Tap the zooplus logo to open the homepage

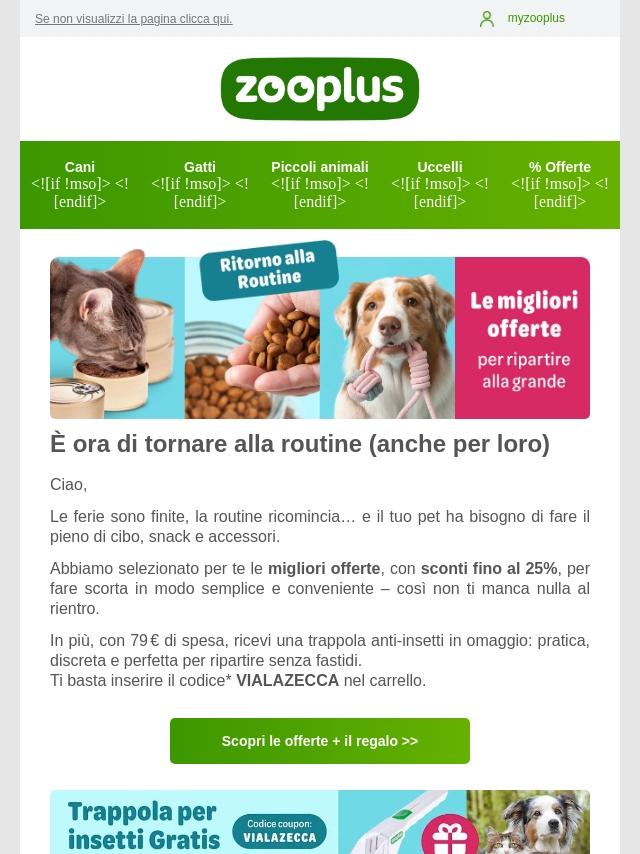click(320, 89)
